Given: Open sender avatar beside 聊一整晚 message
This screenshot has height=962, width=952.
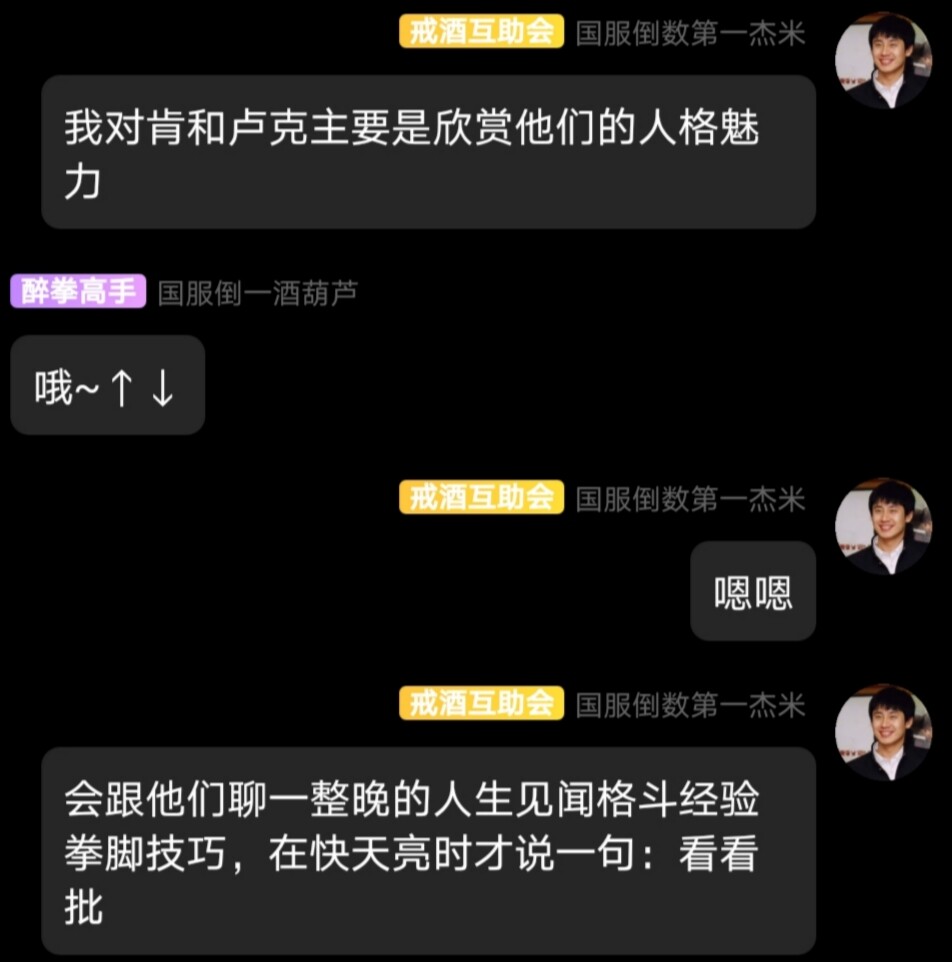Looking at the screenshot, I should pyautogui.click(x=883, y=732).
